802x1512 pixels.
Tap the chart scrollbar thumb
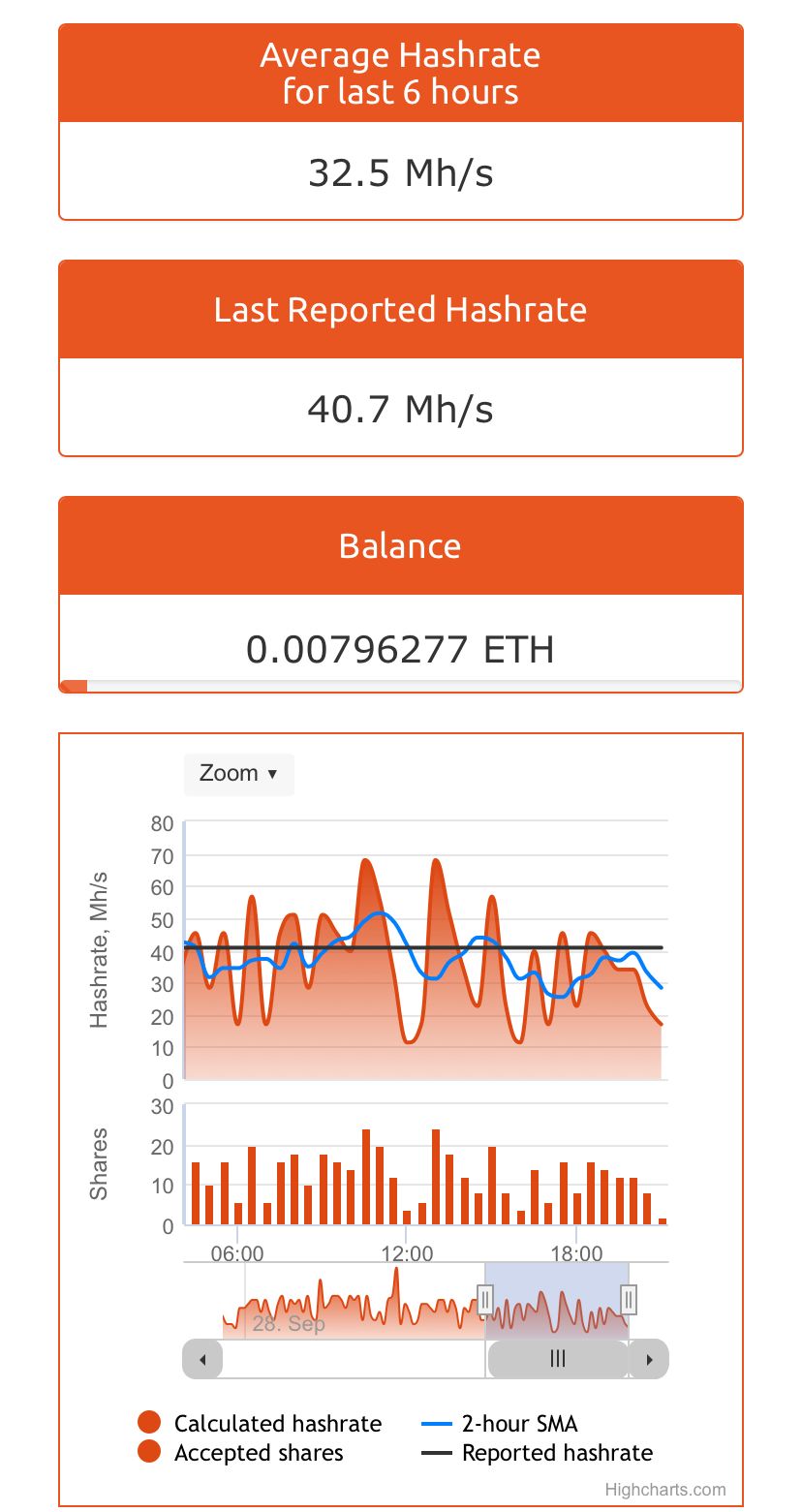[558, 1359]
